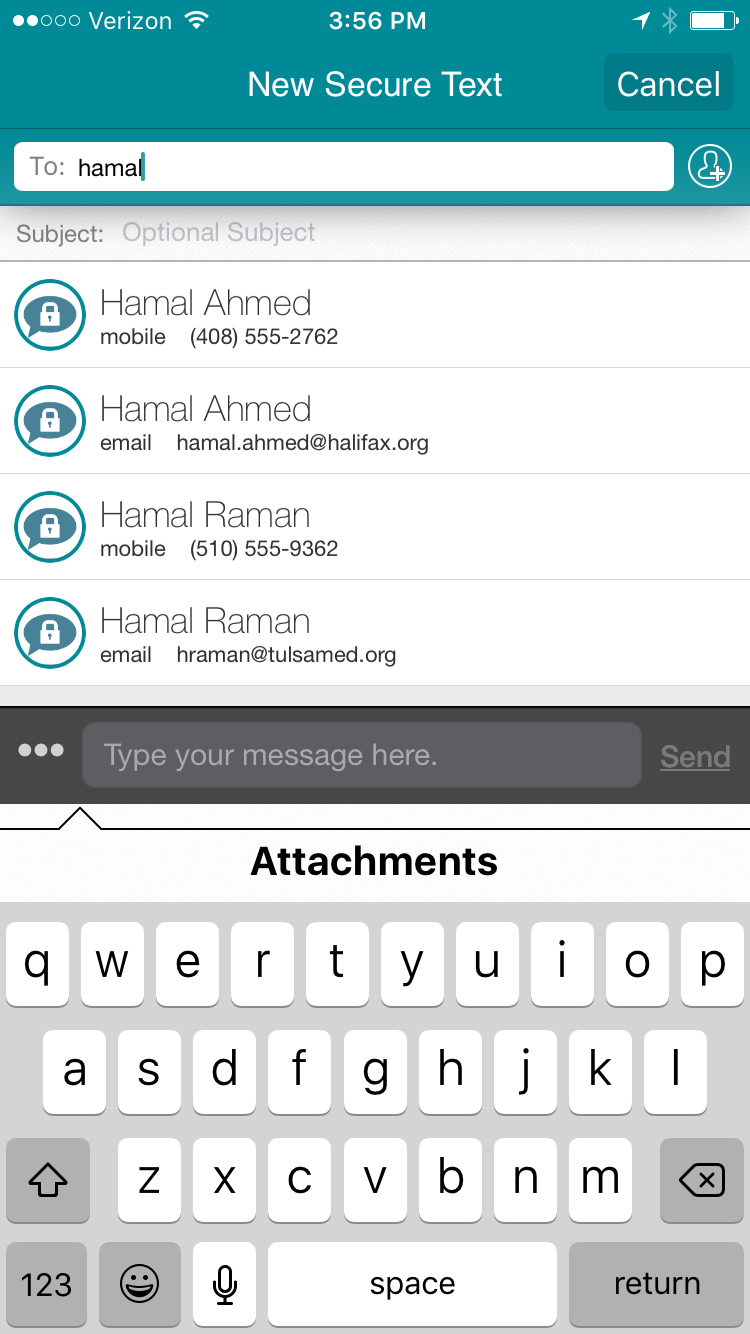
Task: Choose Hamal Raman email hraman@tulsamed.org
Action: tap(375, 633)
